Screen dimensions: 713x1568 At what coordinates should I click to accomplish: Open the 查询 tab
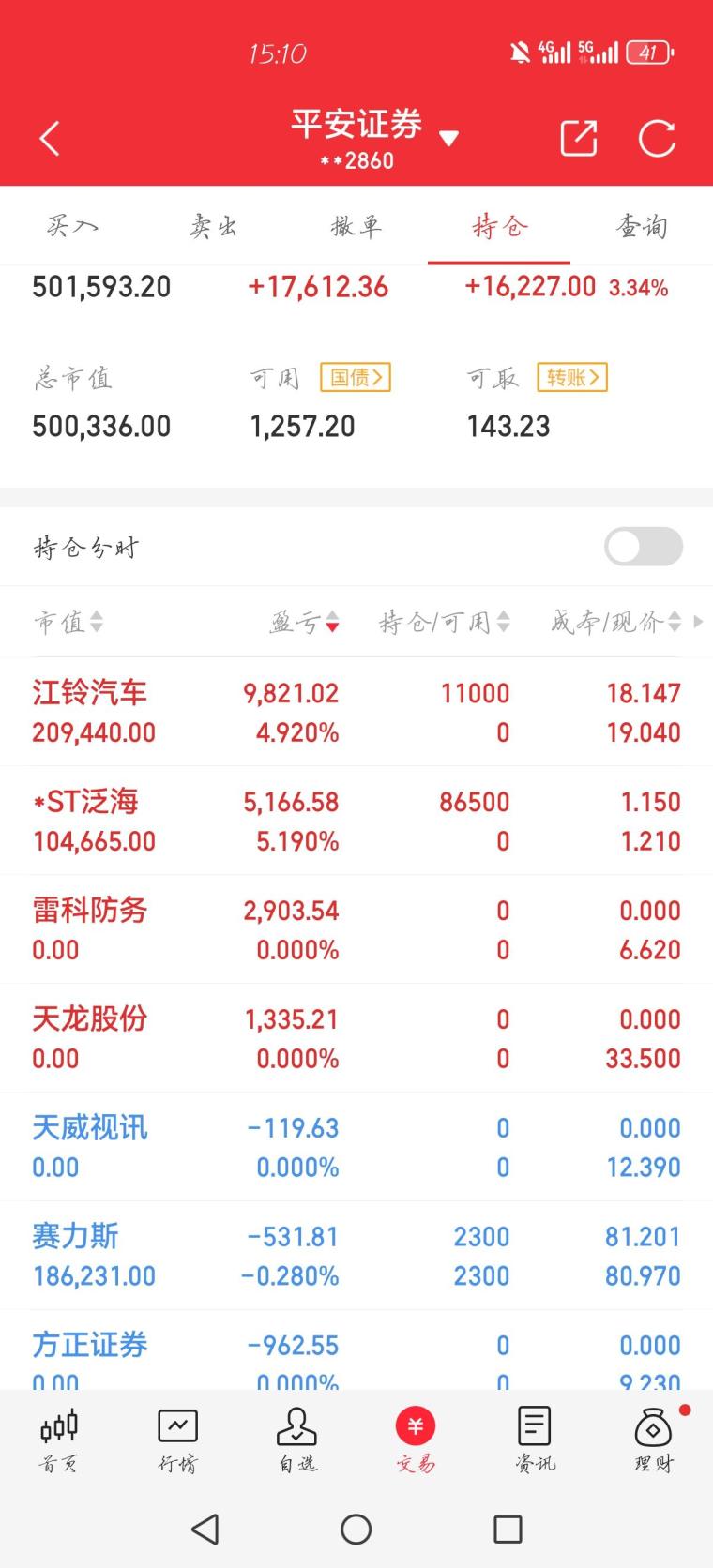(642, 226)
